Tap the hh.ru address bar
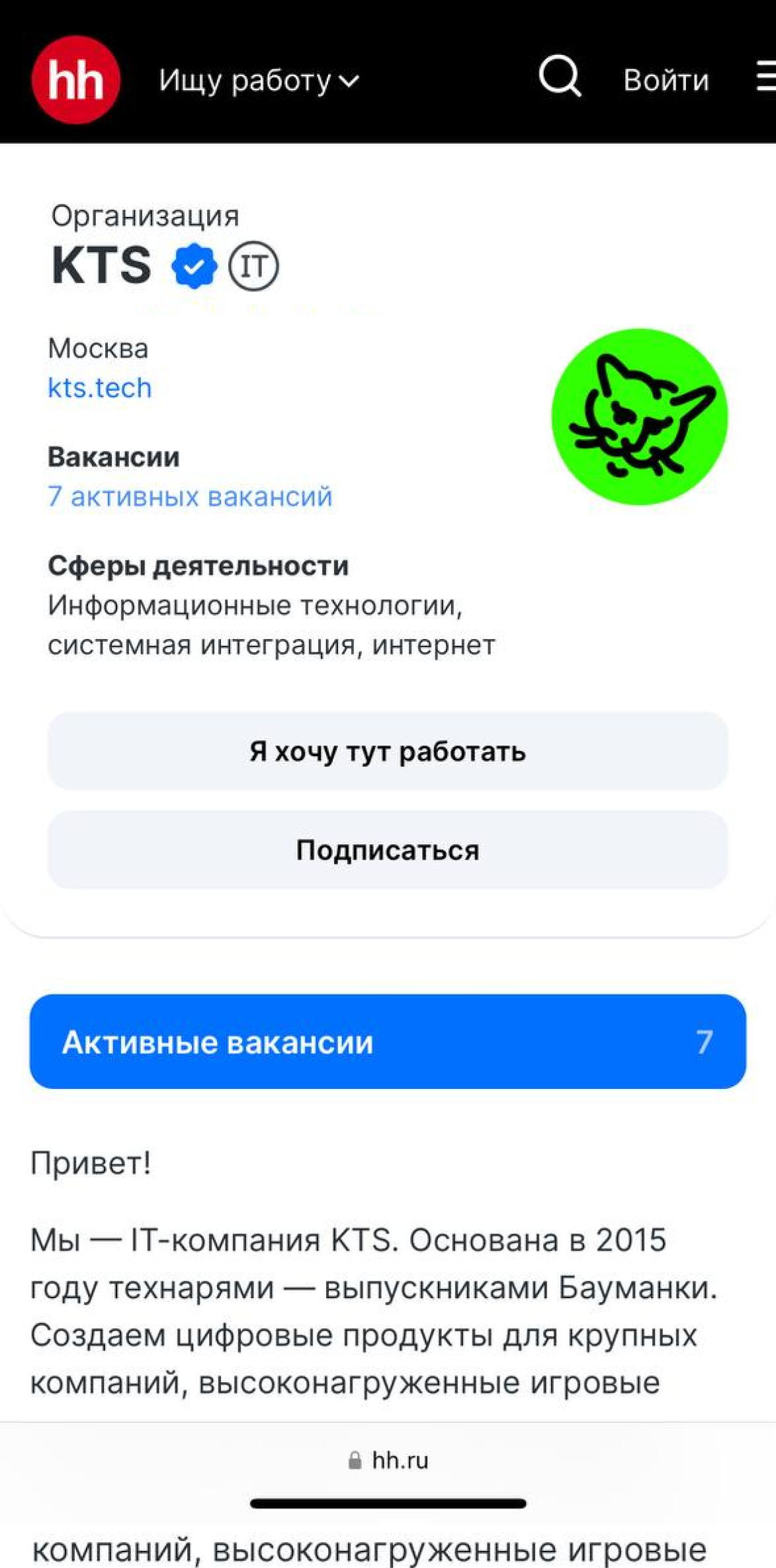 pyautogui.click(x=389, y=1460)
